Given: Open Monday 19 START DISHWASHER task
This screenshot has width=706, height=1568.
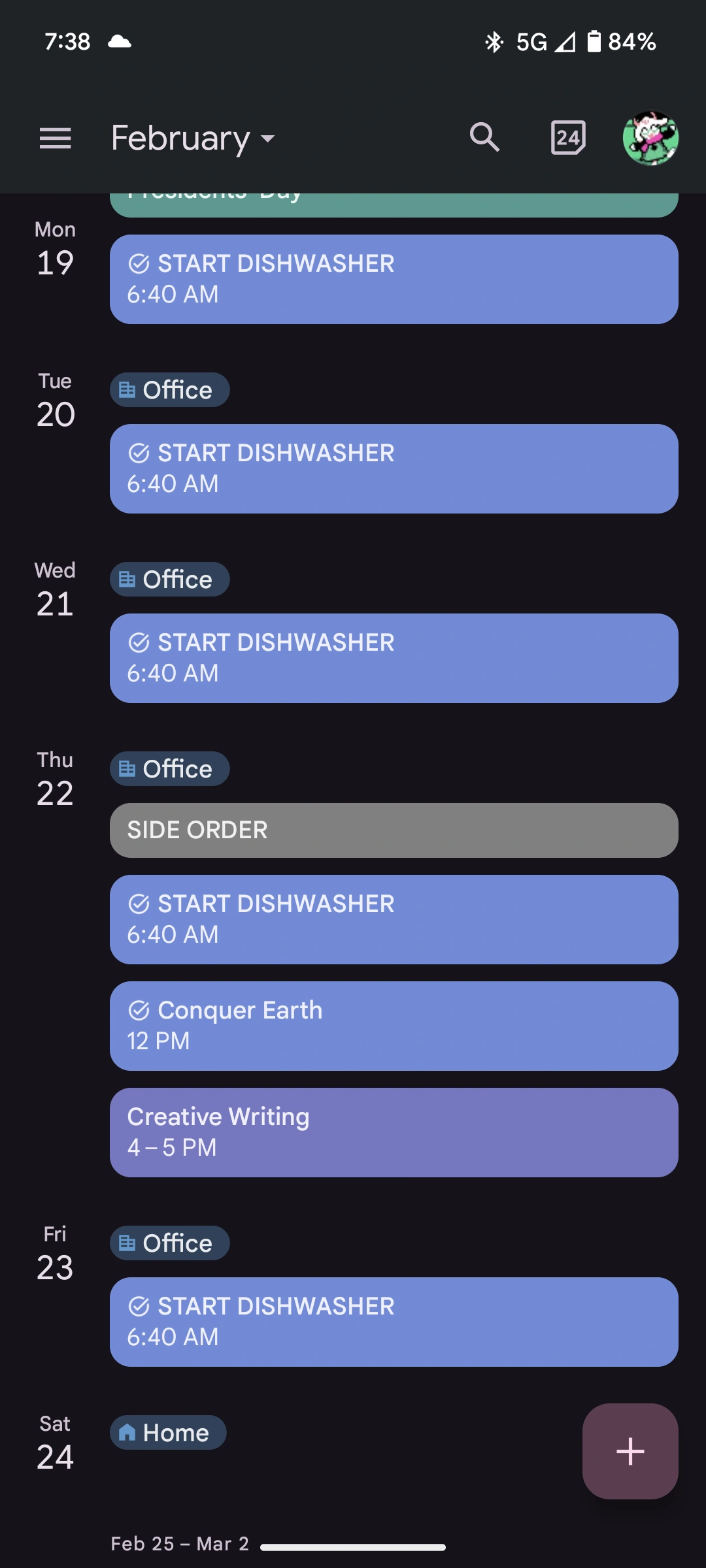Looking at the screenshot, I should [394, 279].
